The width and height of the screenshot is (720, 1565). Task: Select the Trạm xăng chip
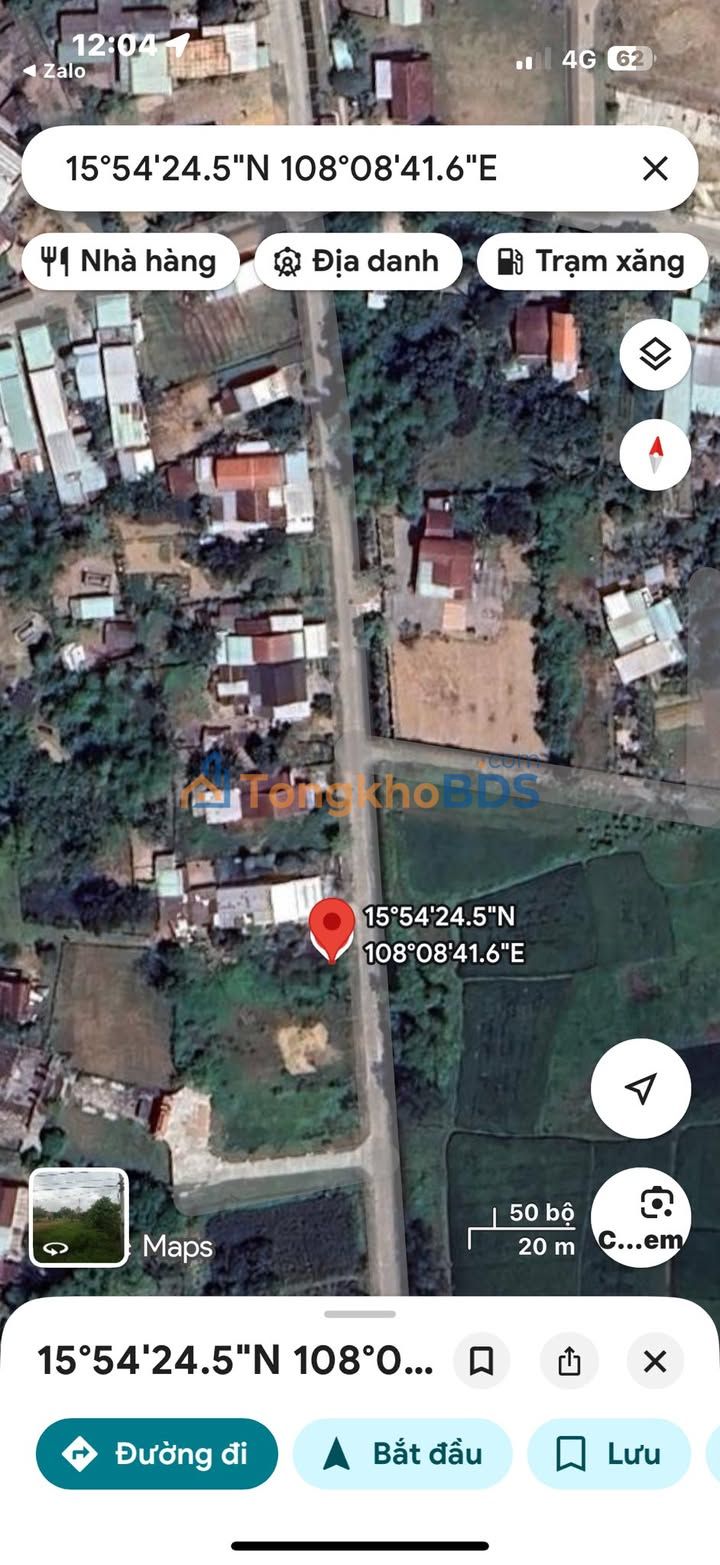592,262
